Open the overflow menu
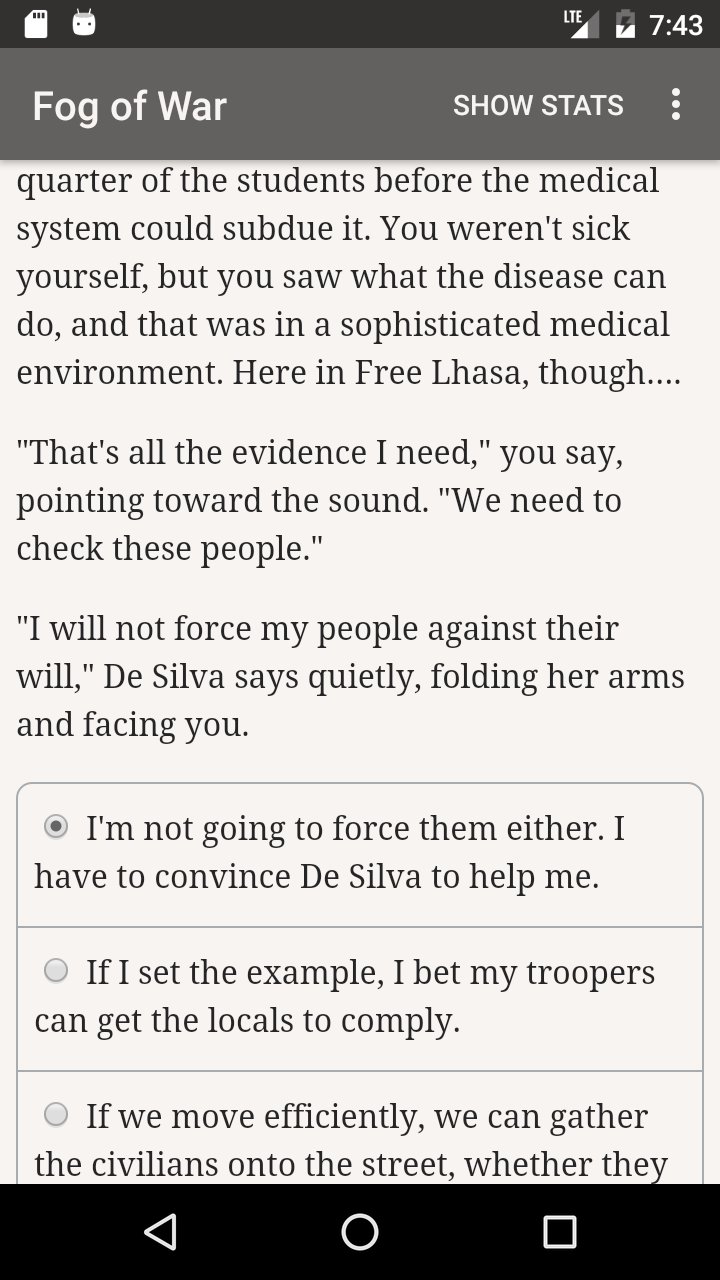The height and width of the screenshot is (1280, 720). 676,105
